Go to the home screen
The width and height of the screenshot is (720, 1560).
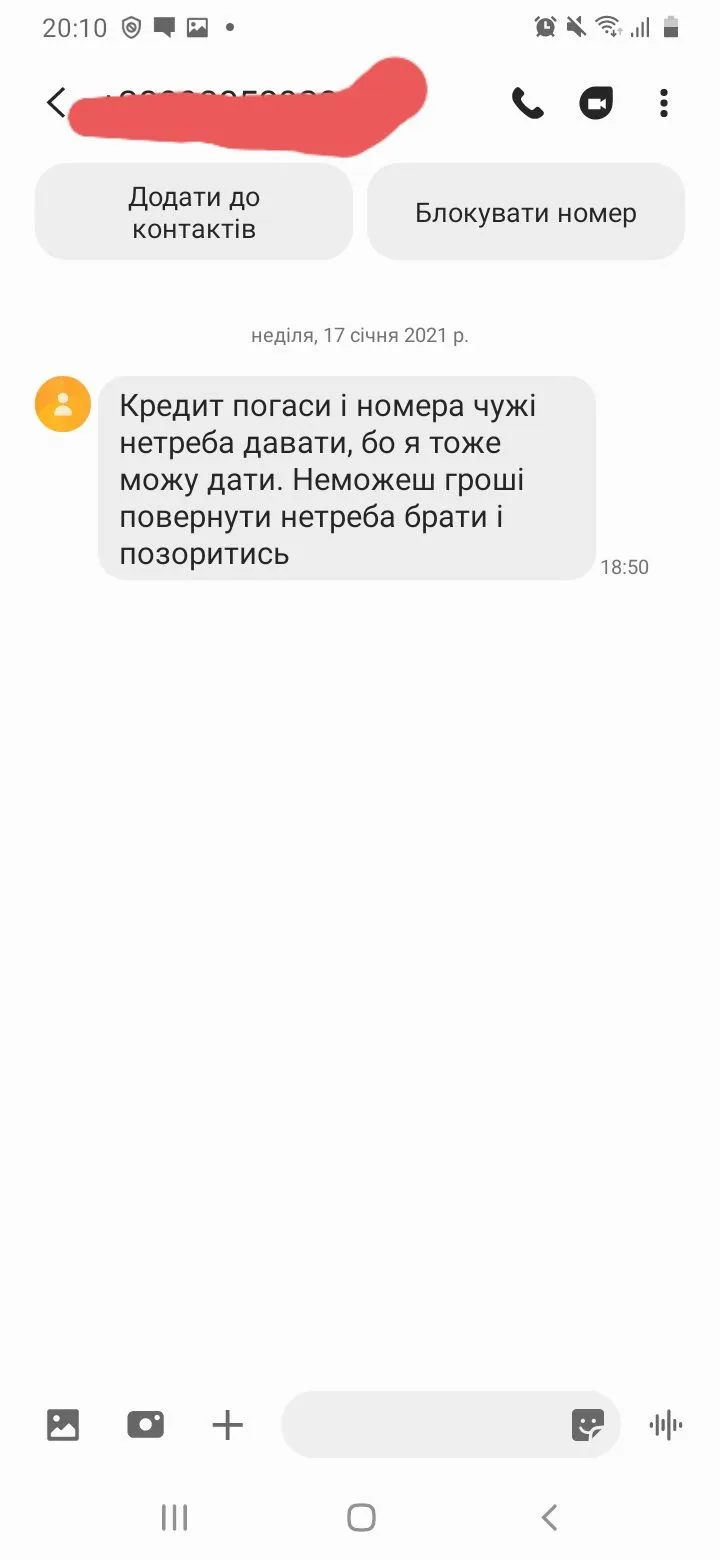tap(361, 1517)
